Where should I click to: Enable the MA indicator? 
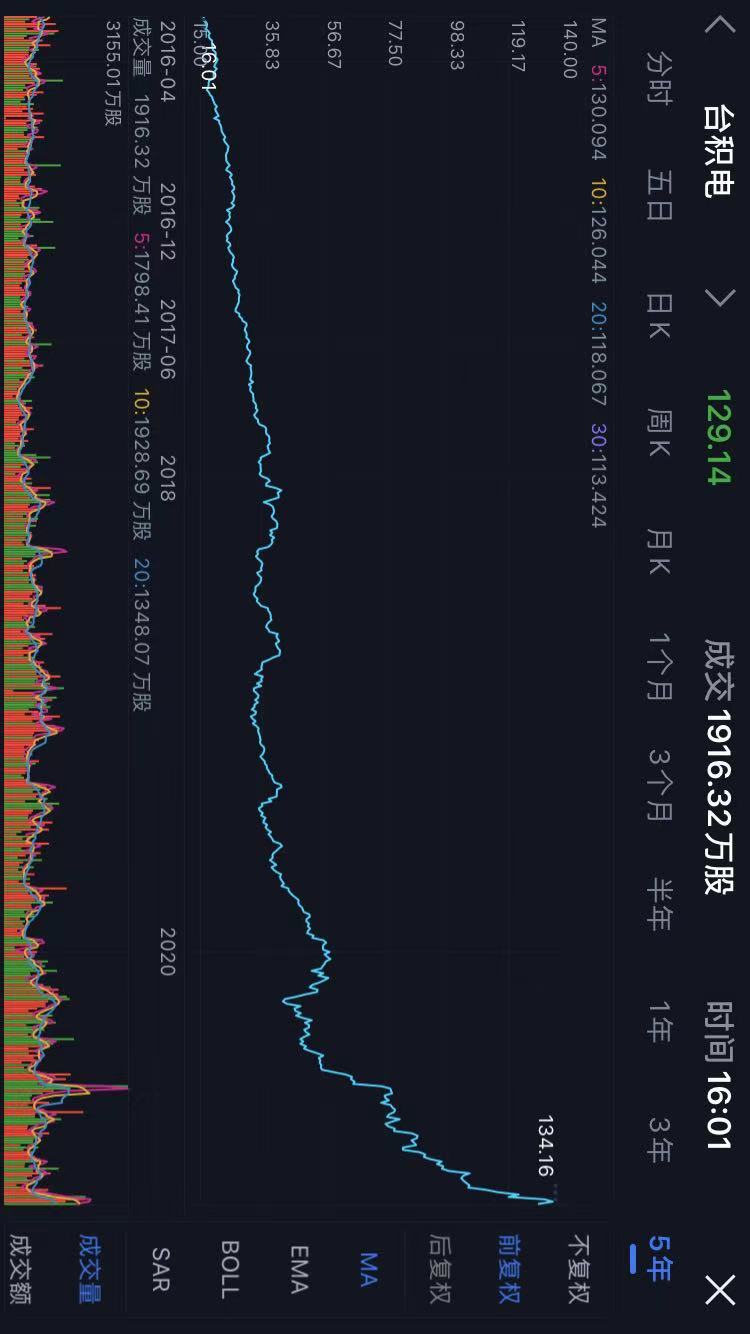pyautogui.click(x=369, y=1270)
